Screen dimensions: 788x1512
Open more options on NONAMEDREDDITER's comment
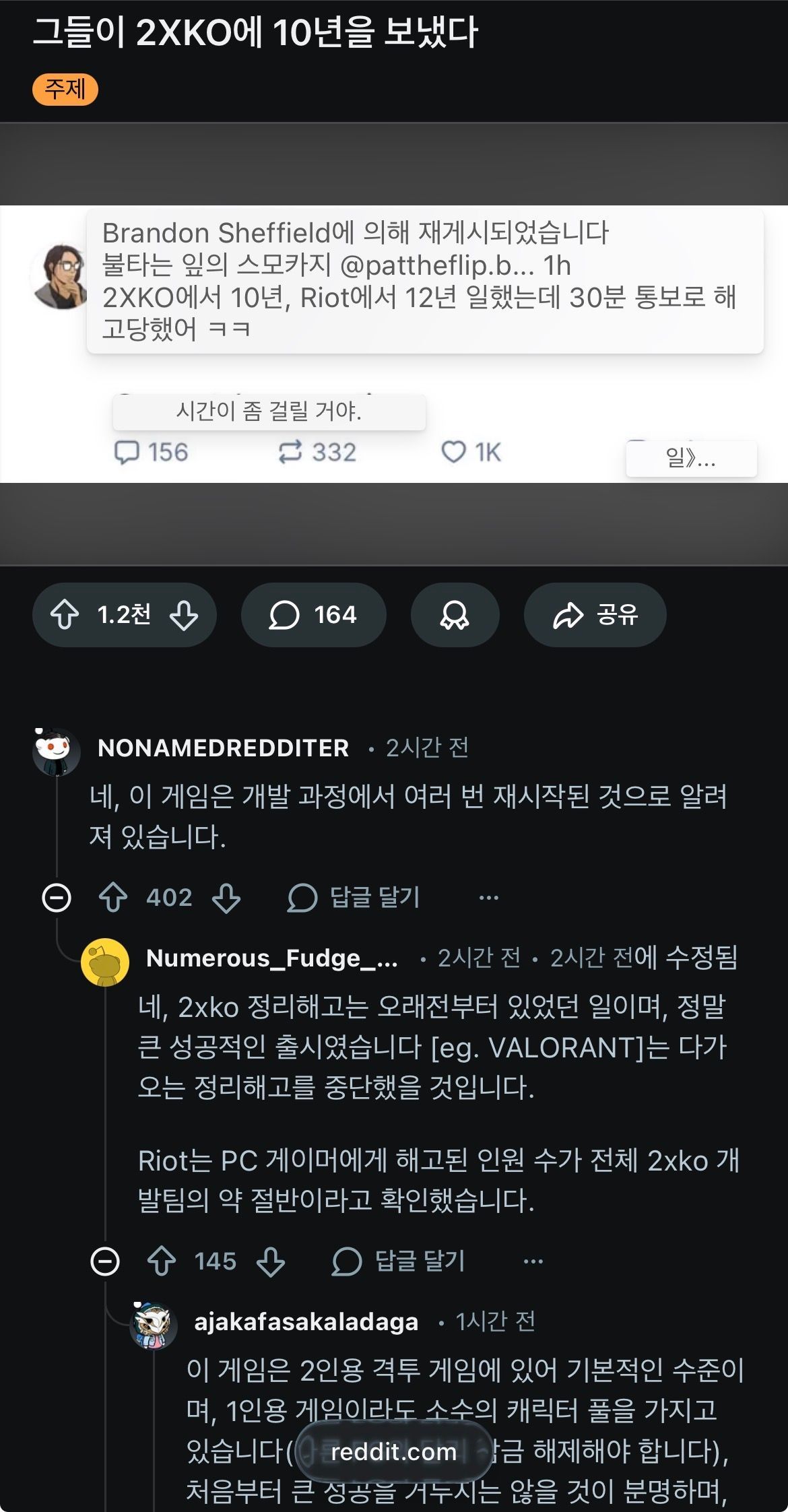[488, 898]
